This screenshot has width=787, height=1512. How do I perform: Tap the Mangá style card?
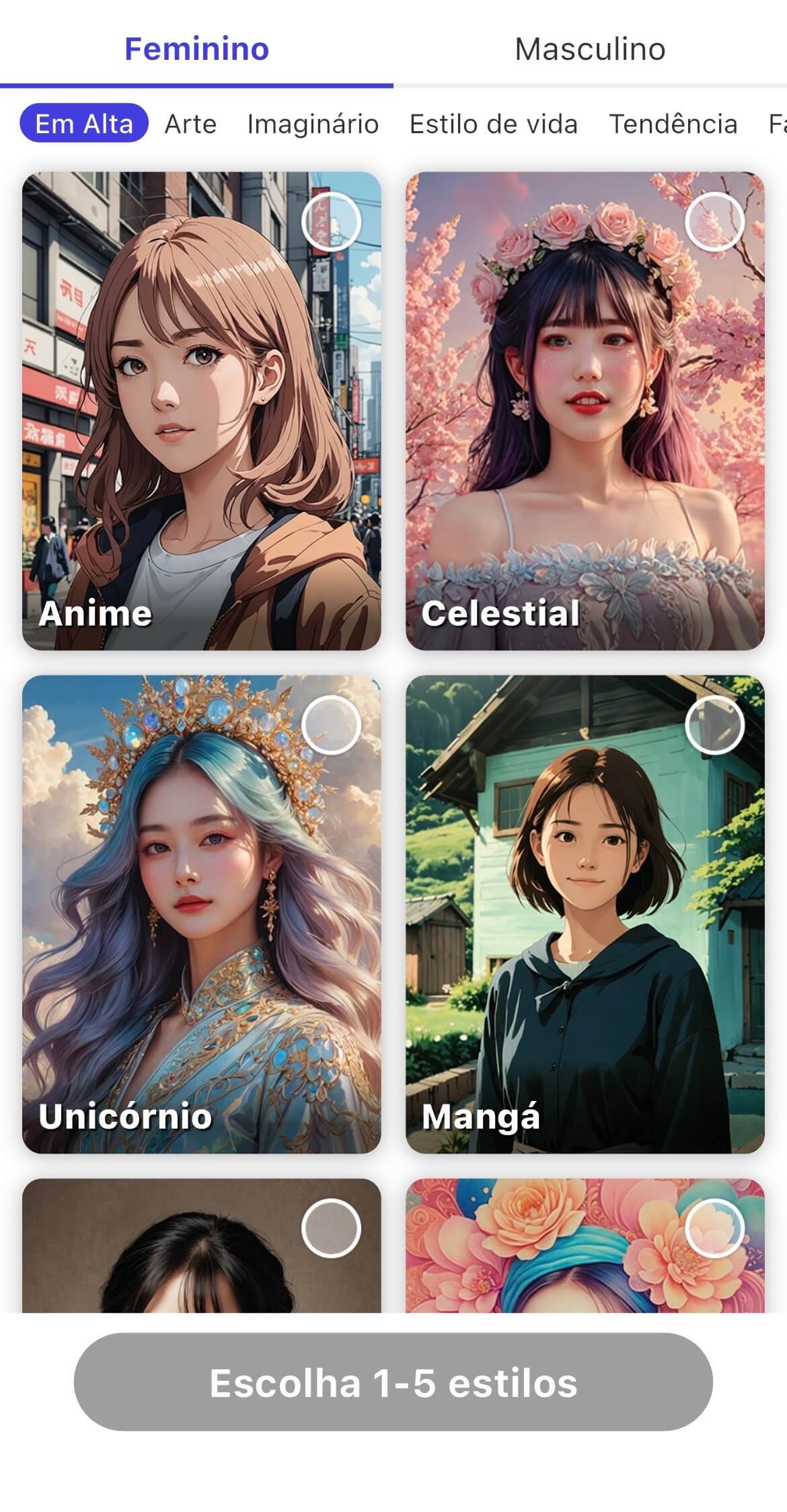pos(585,913)
